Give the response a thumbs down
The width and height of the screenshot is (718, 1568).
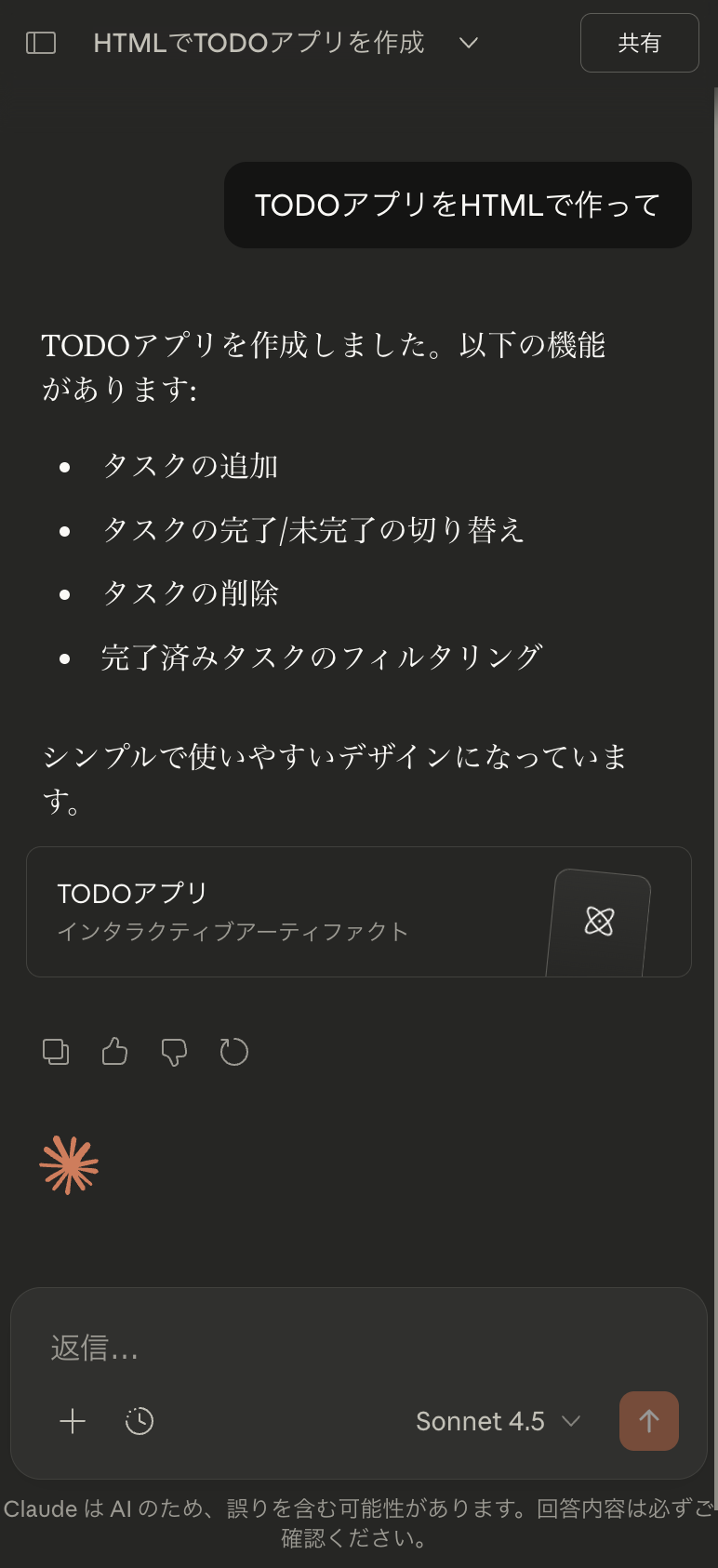(x=174, y=1051)
